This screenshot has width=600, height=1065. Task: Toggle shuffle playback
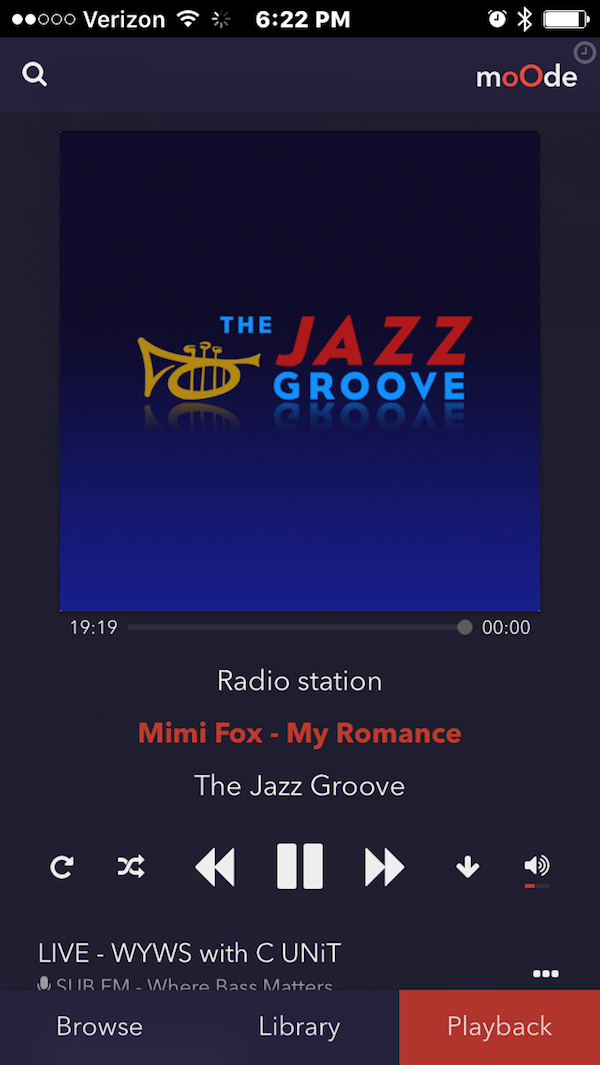click(130, 867)
